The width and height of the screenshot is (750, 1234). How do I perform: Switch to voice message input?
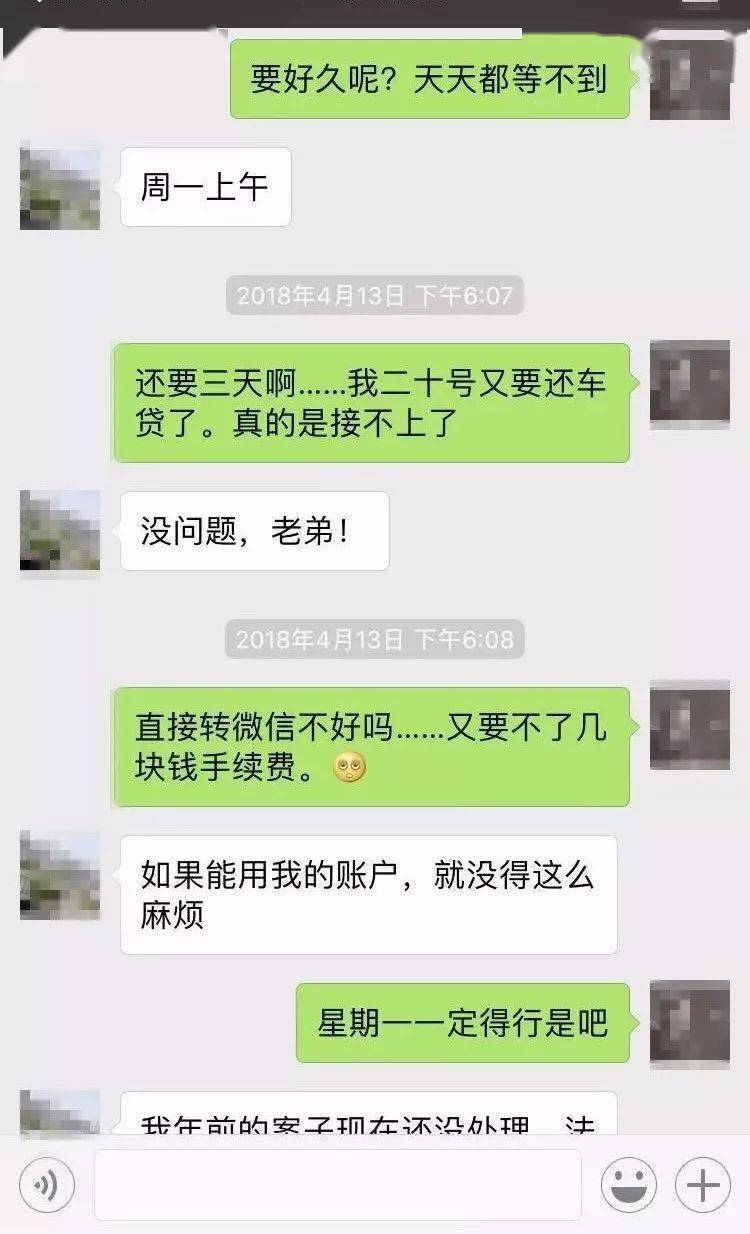point(46,1186)
